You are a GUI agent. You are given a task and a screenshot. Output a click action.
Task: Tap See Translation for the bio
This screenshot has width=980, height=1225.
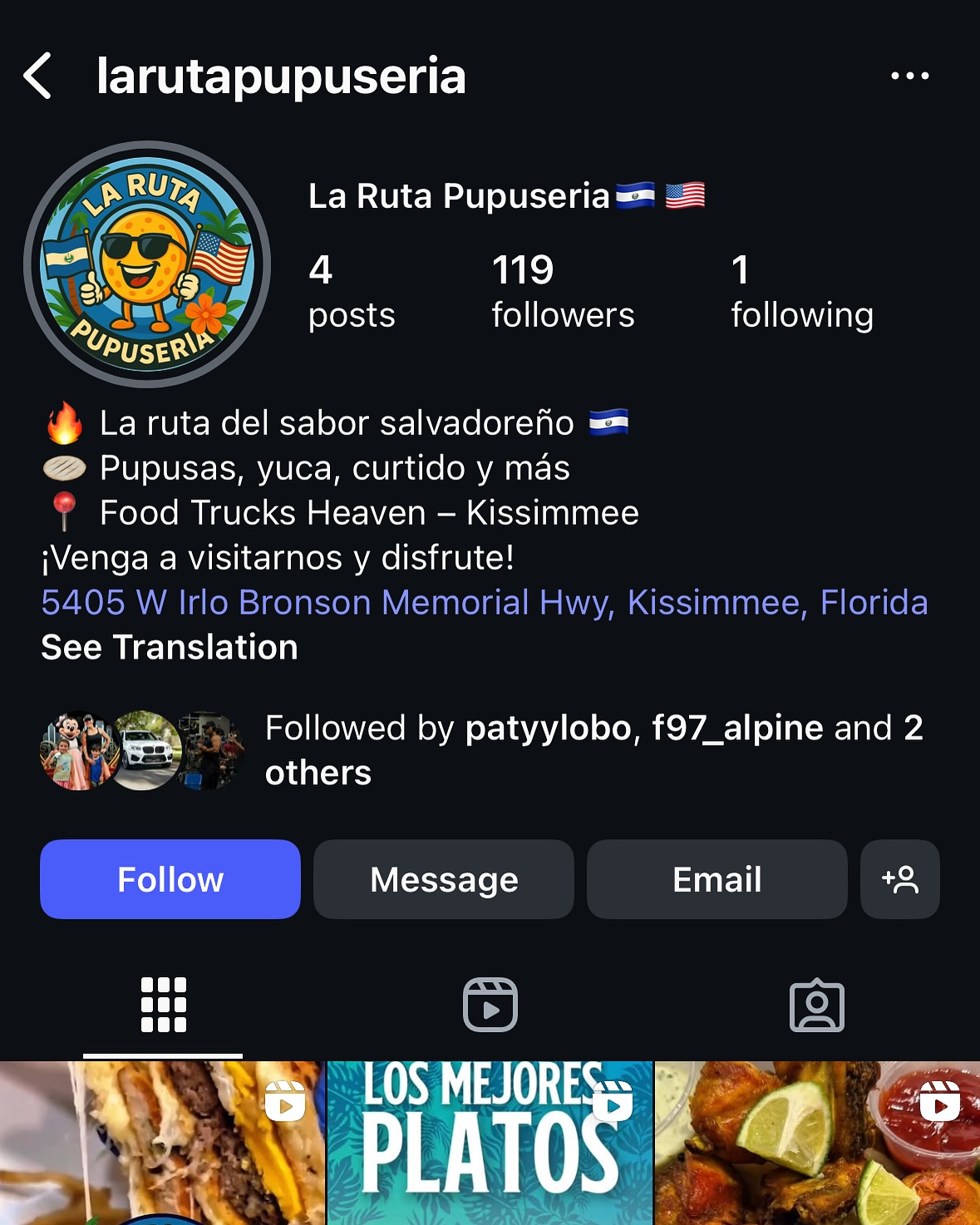[170, 648]
